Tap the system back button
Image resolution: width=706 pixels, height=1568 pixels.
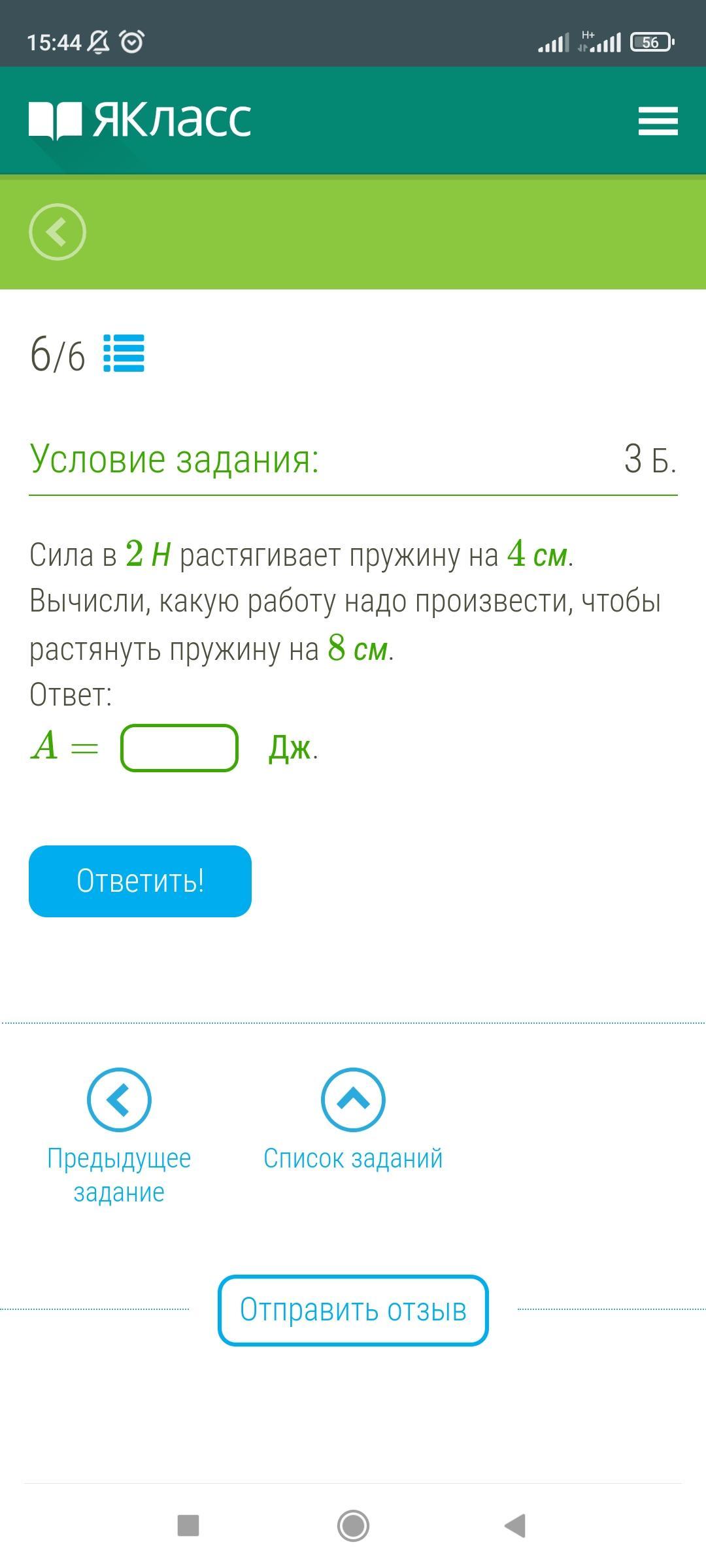(x=515, y=1526)
